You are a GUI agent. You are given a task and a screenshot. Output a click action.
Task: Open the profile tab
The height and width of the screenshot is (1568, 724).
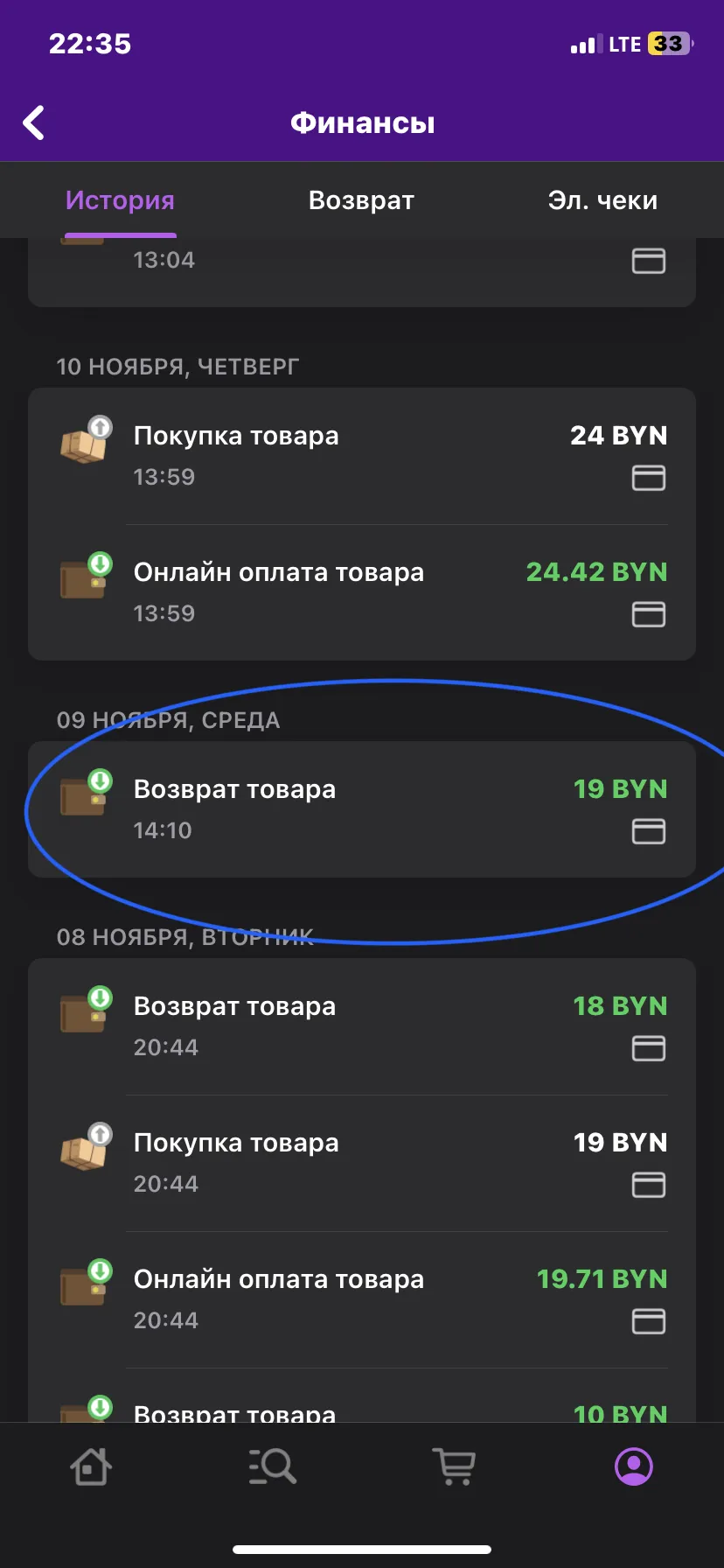click(x=634, y=1466)
